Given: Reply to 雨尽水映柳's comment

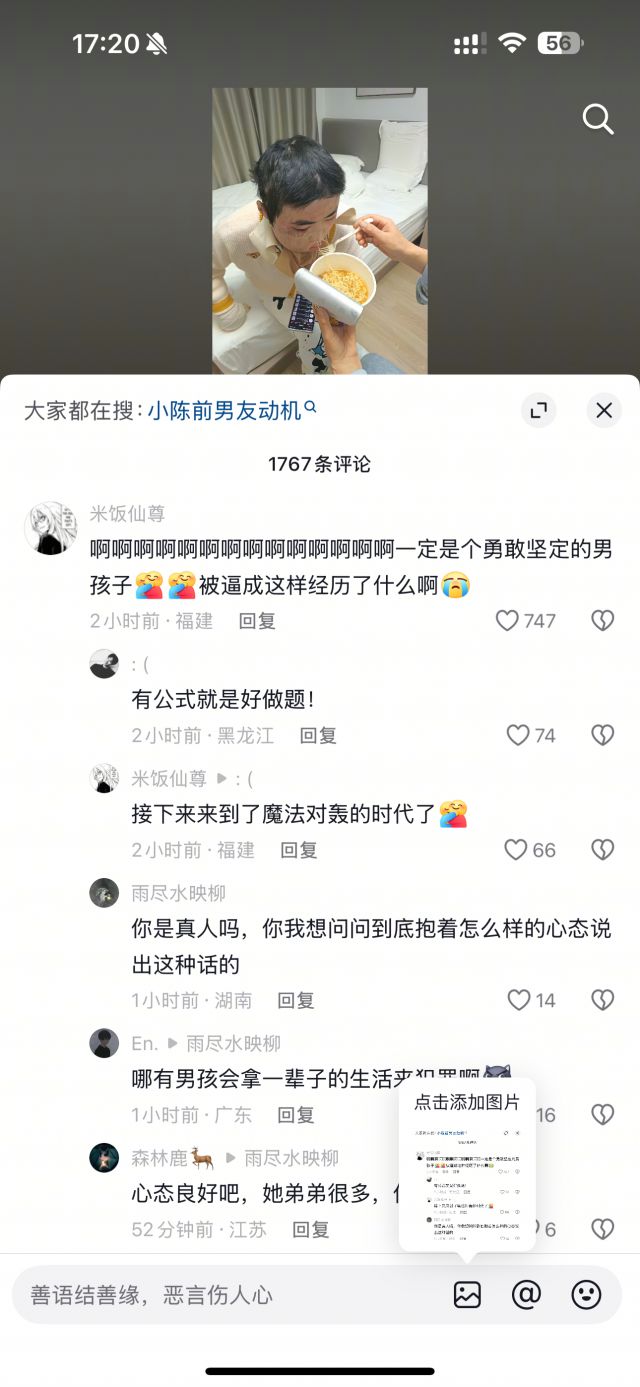Looking at the screenshot, I should coord(296,1000).
